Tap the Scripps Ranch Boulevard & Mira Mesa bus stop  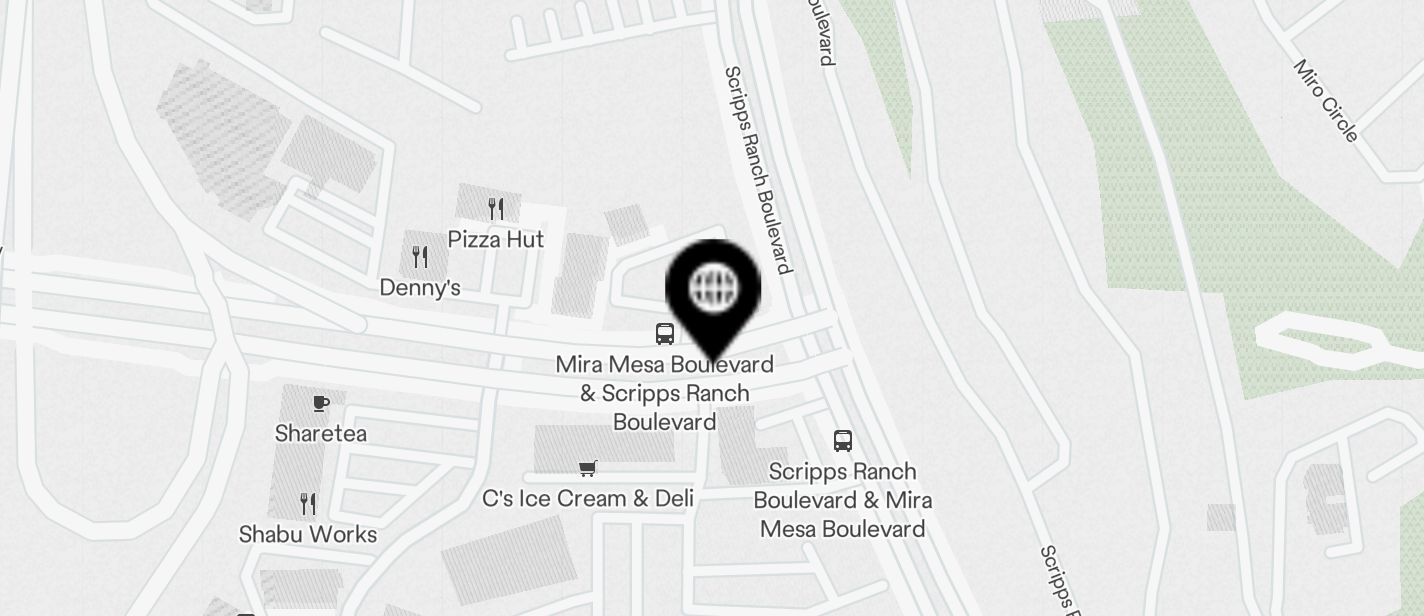tap(843, 440)
